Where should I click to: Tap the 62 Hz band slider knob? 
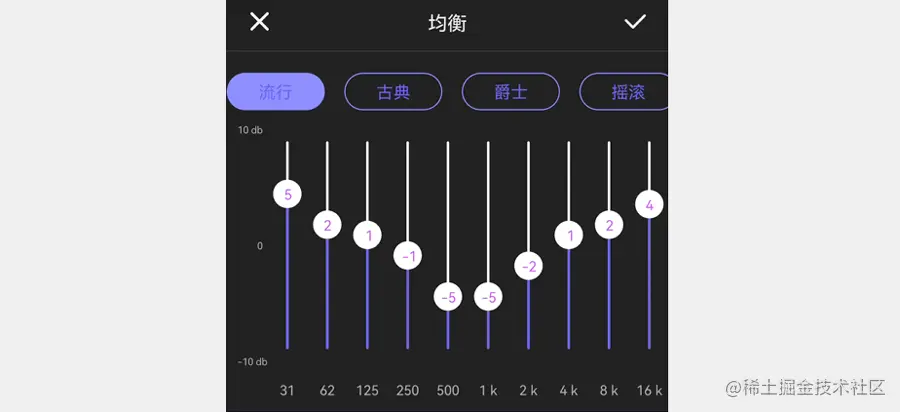point(328,225)
